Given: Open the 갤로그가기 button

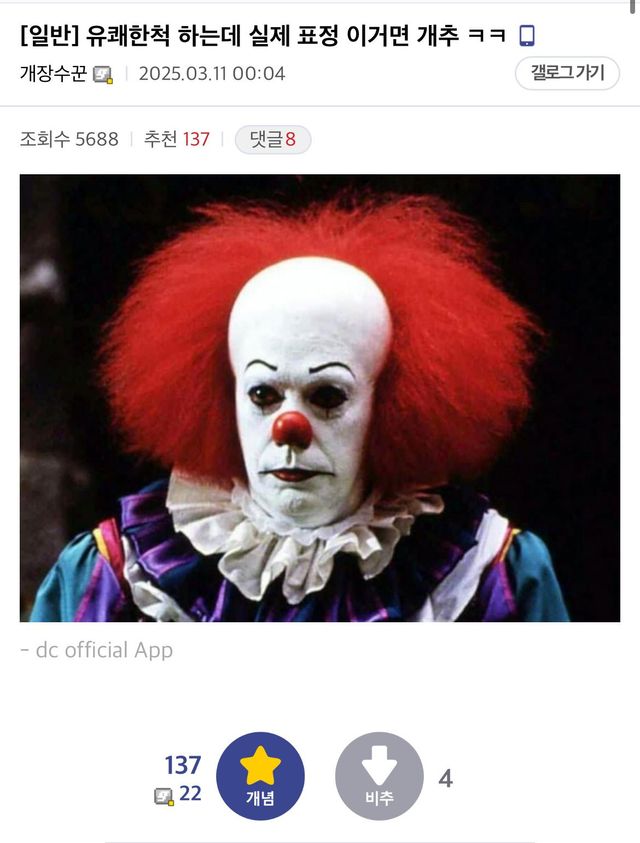Looking at the screenshot, I should click(x=567, y=73).
